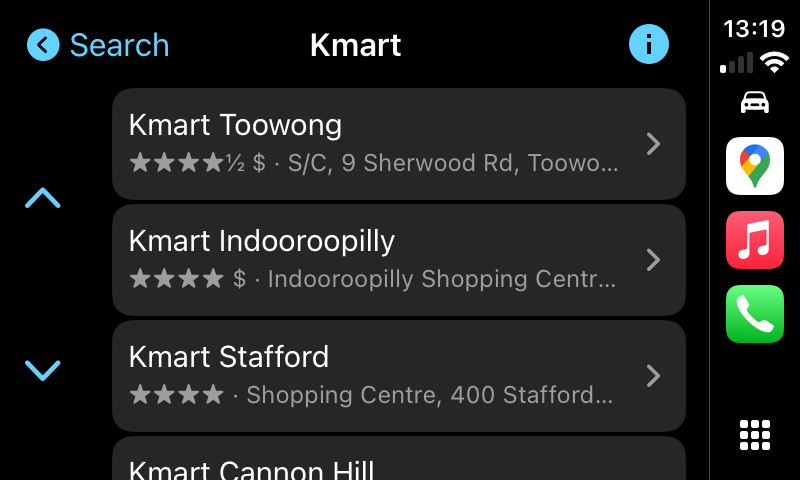Tap the up arrow to page up
The height and width of the screenshot is (480, 800).
[43, 199]
